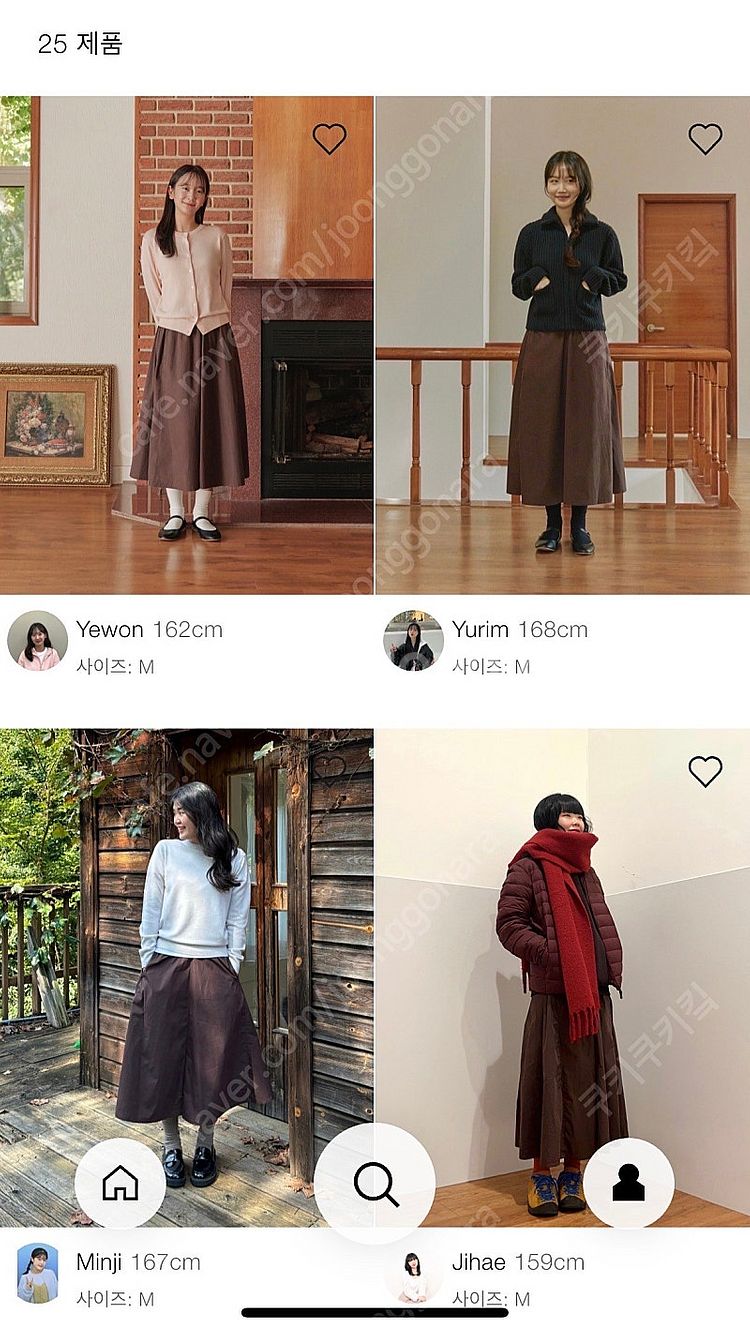750x1333 pixels.
Task: Open the search button
Action: (x=375, y=1184)
